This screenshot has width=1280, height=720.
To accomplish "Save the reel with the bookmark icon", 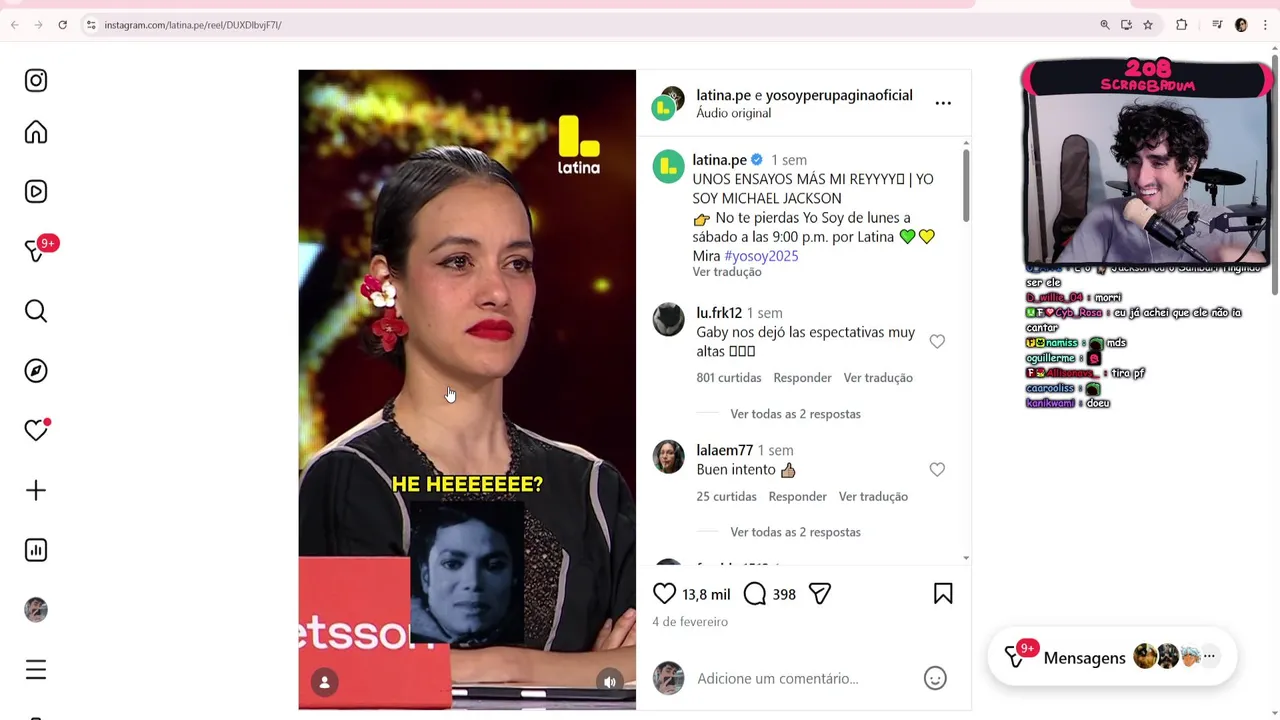I will [942, 594].
